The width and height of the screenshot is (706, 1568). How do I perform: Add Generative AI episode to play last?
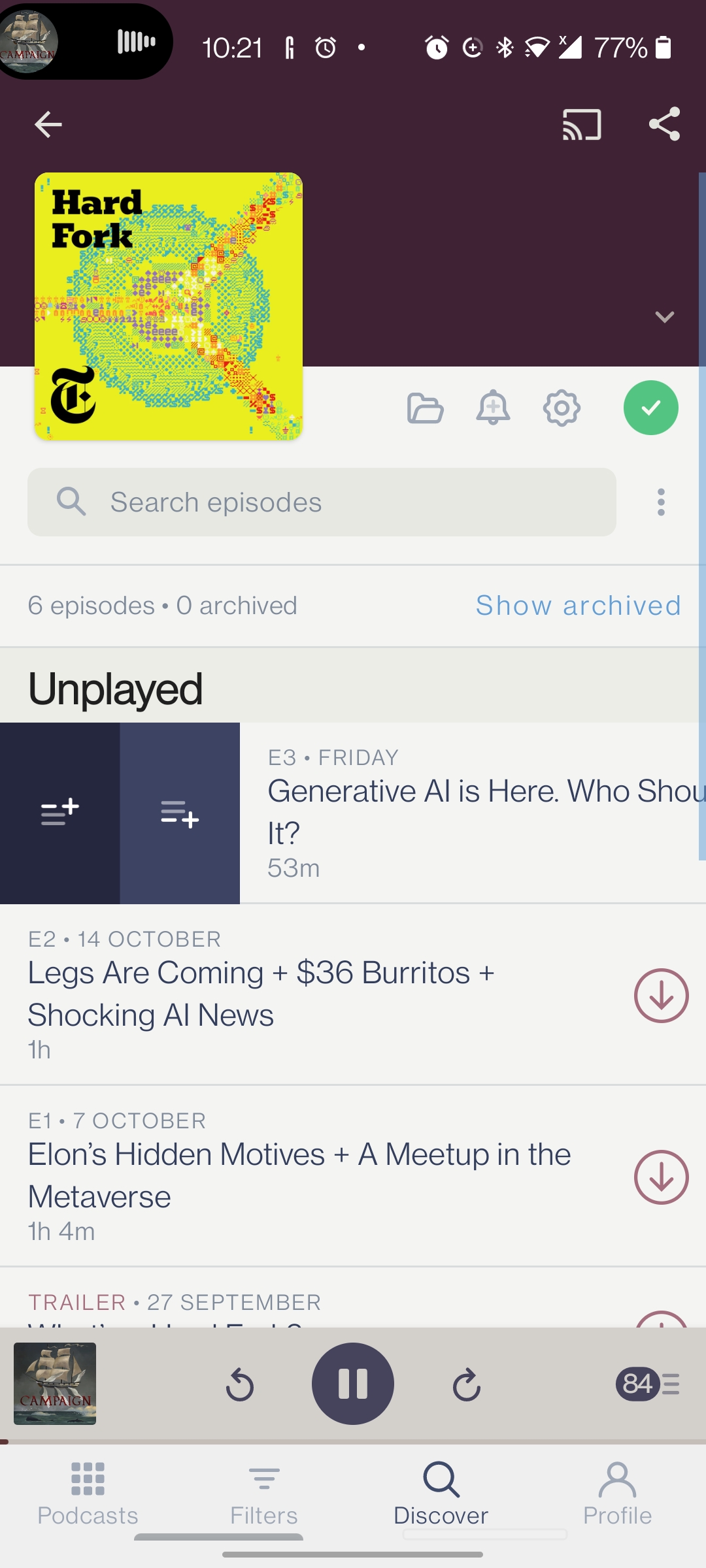coord(180,813)
